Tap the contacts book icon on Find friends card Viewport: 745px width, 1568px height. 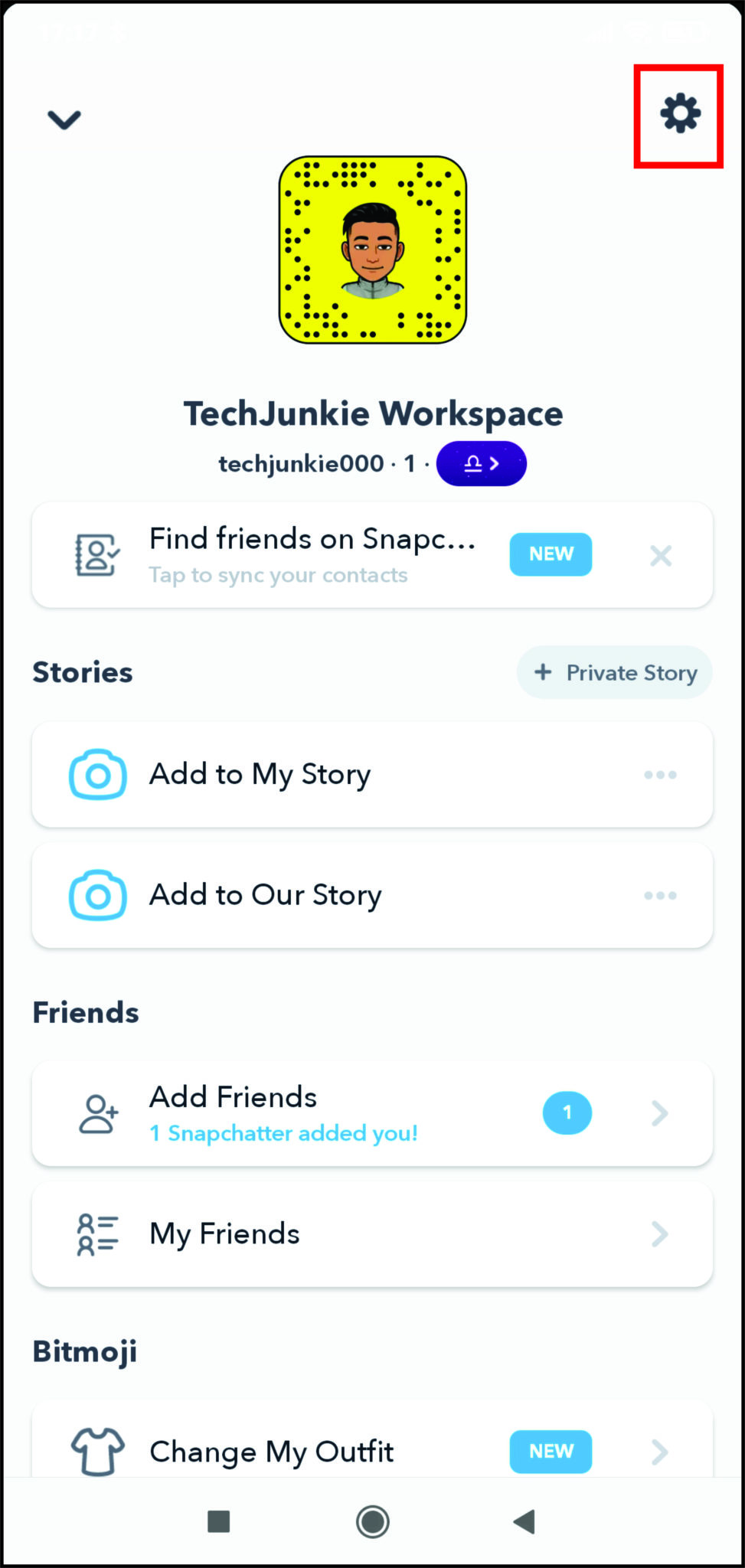(96, 555)
